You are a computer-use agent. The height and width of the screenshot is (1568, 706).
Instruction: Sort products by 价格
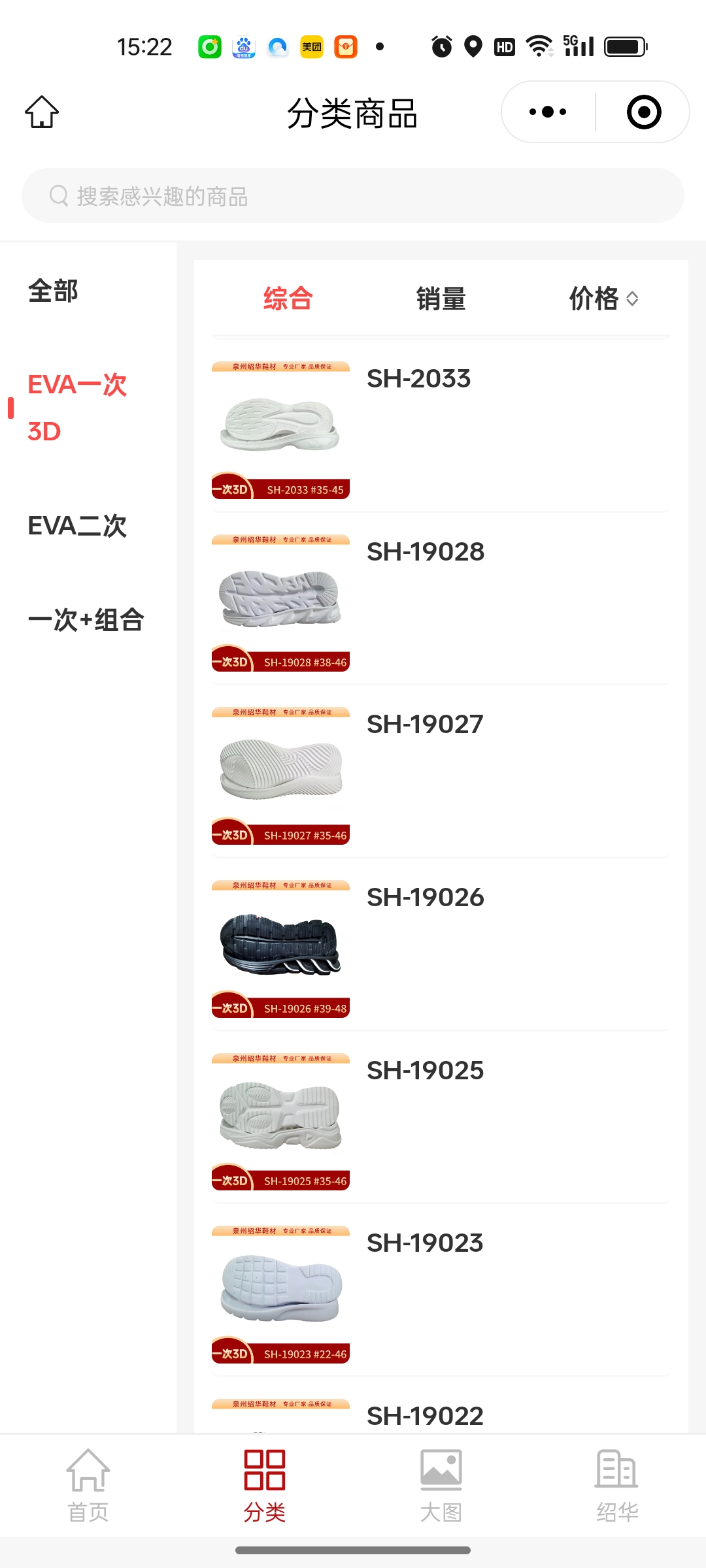pos(603,299)
